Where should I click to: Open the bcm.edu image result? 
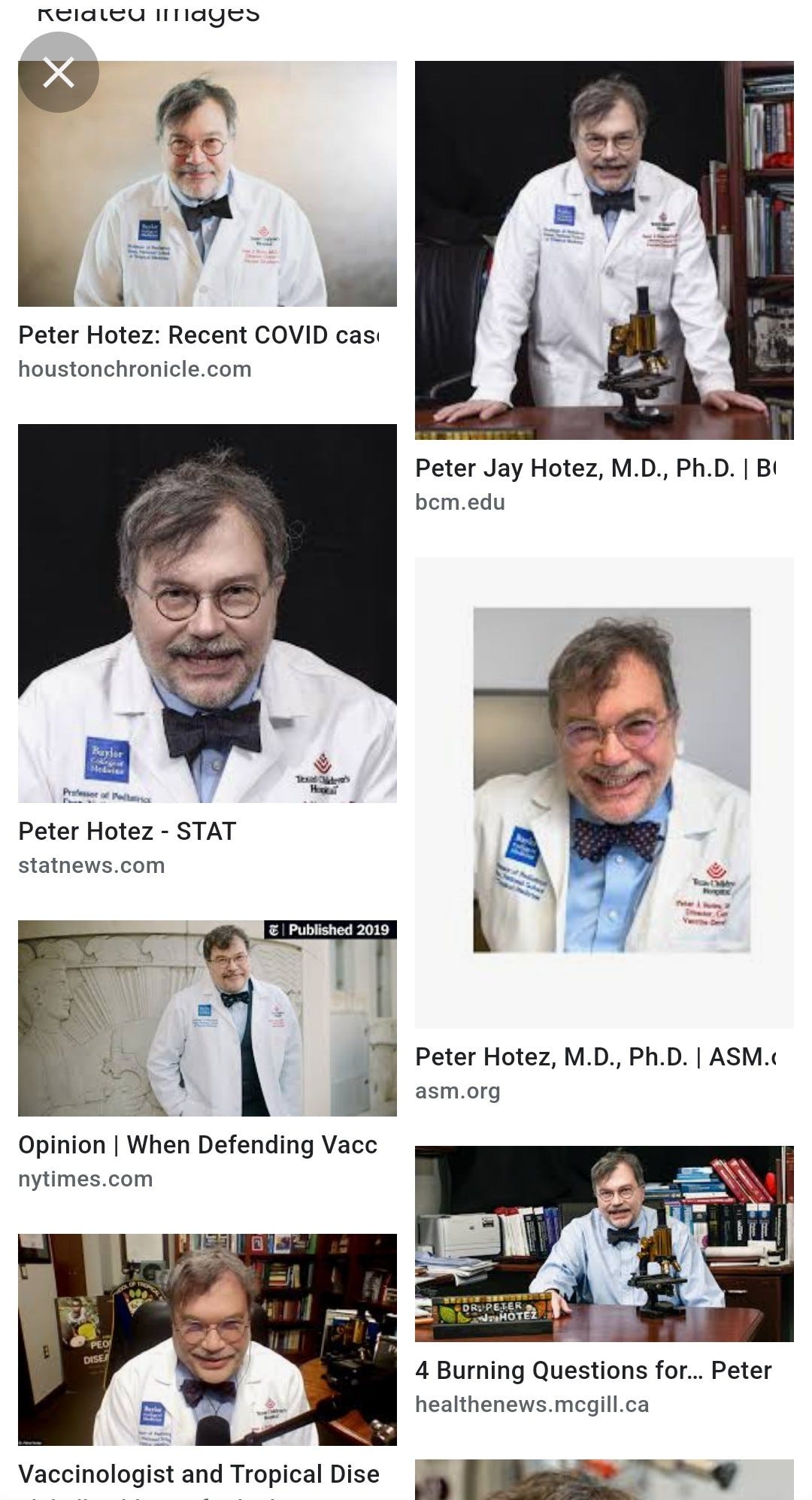(x=604, y=250)
